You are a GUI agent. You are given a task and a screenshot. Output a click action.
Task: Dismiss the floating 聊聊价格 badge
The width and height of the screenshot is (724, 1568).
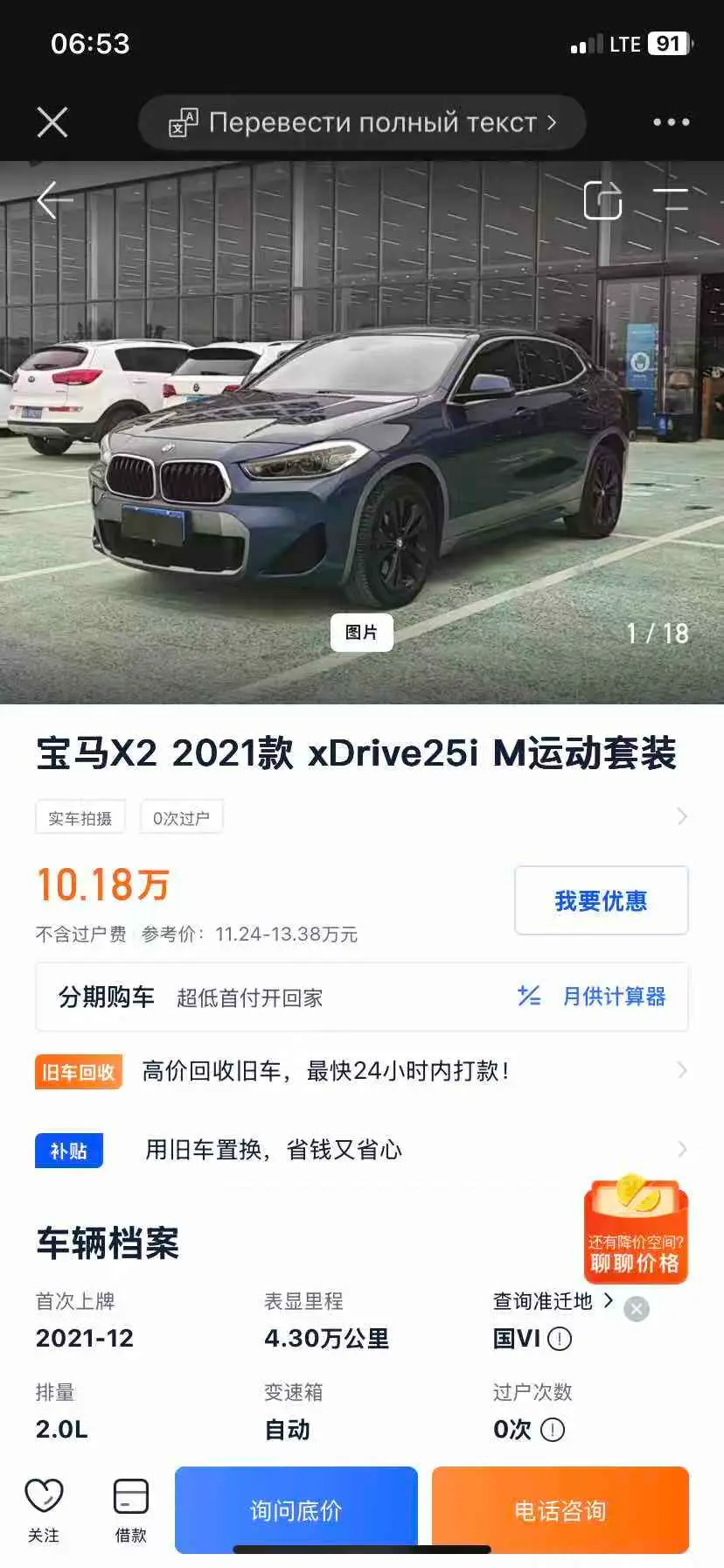(637, 1309)
